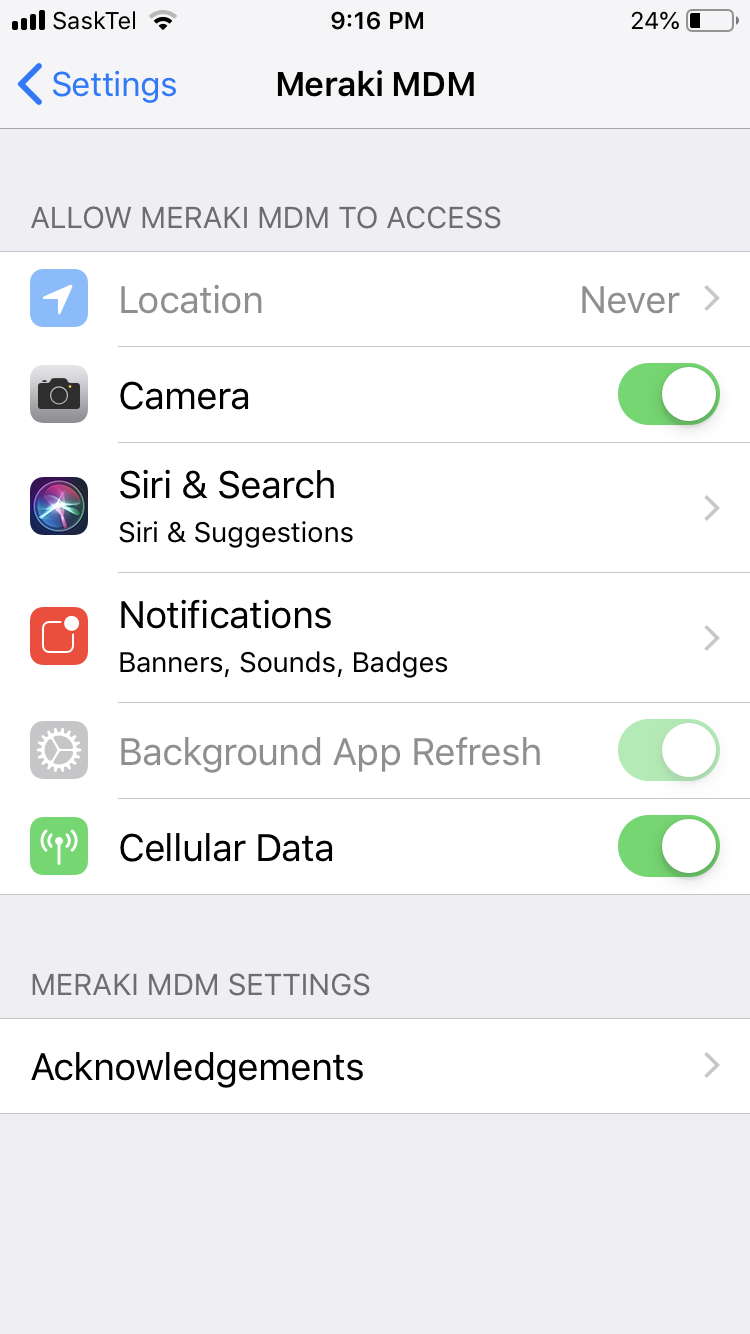
Task: Open the Siri & Search settings chevron
Action: click(712, 506)
